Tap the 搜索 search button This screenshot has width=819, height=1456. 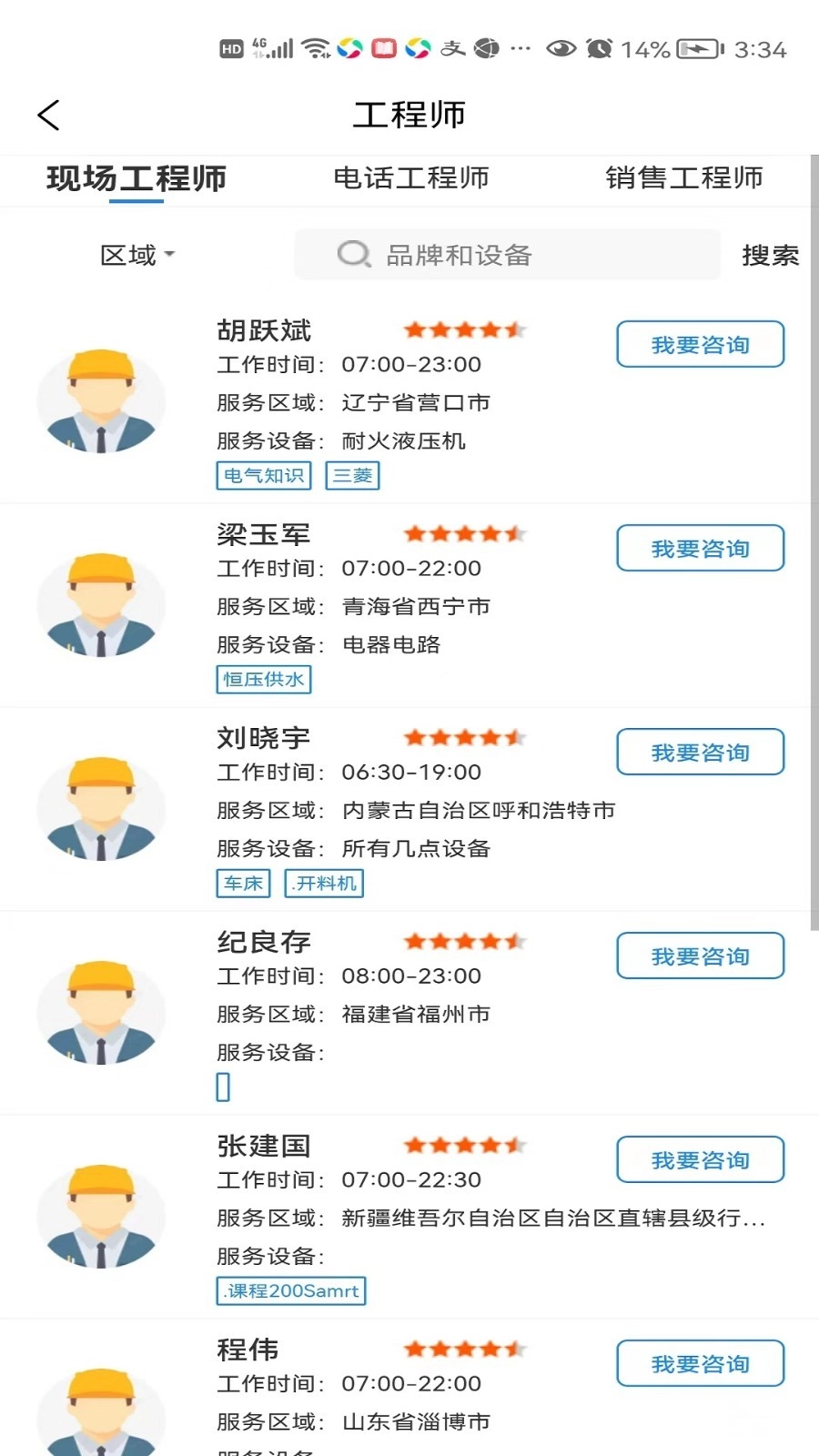[x=770, y=255]
